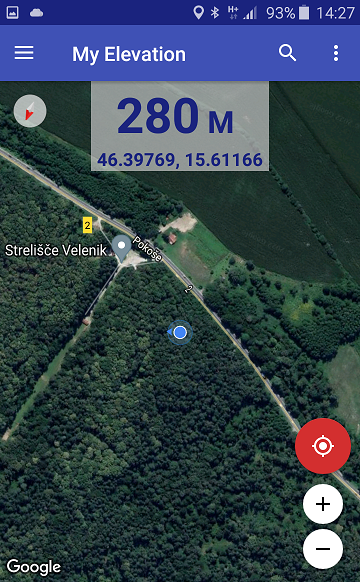Zoom in with the plus button

pos(323,504)
